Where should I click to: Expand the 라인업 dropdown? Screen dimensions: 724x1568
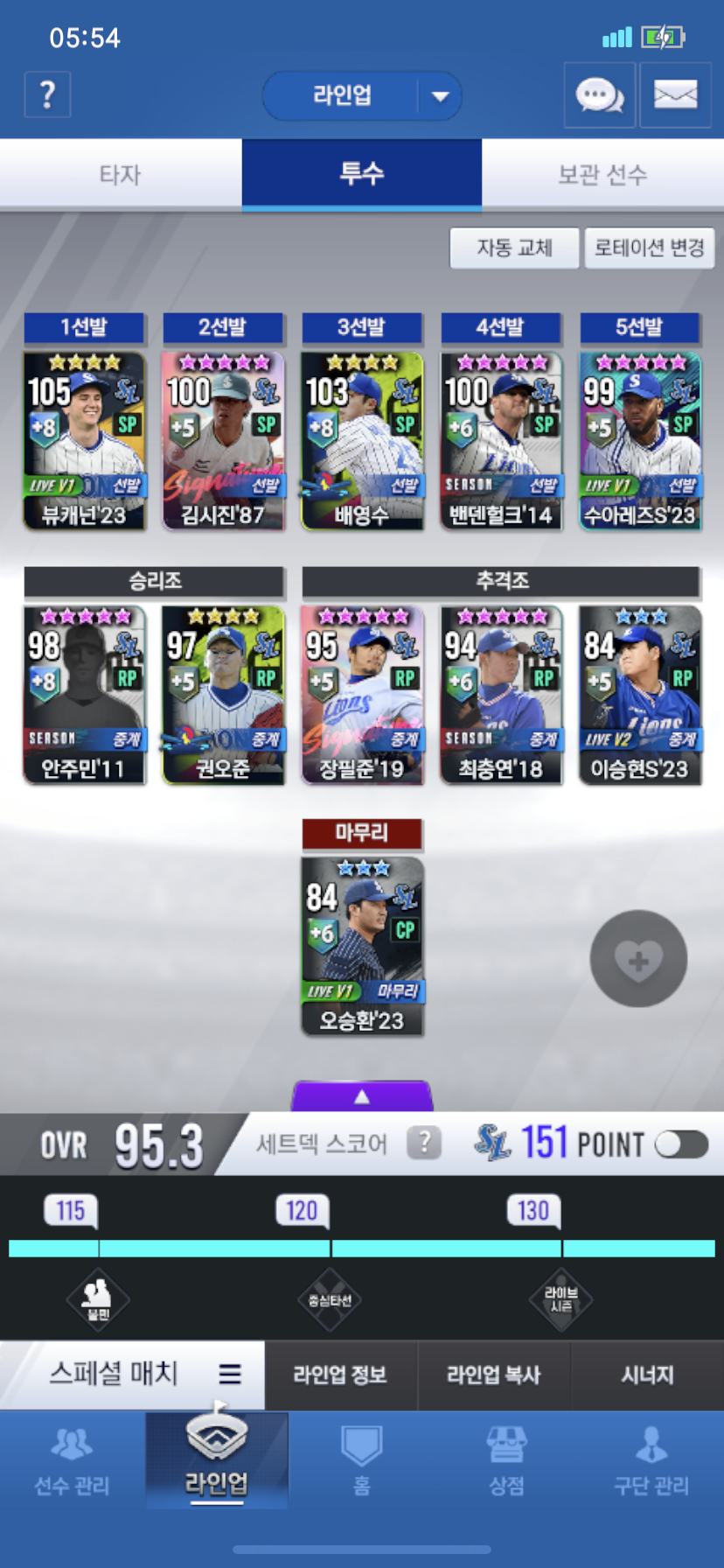[x=440, y=96]
